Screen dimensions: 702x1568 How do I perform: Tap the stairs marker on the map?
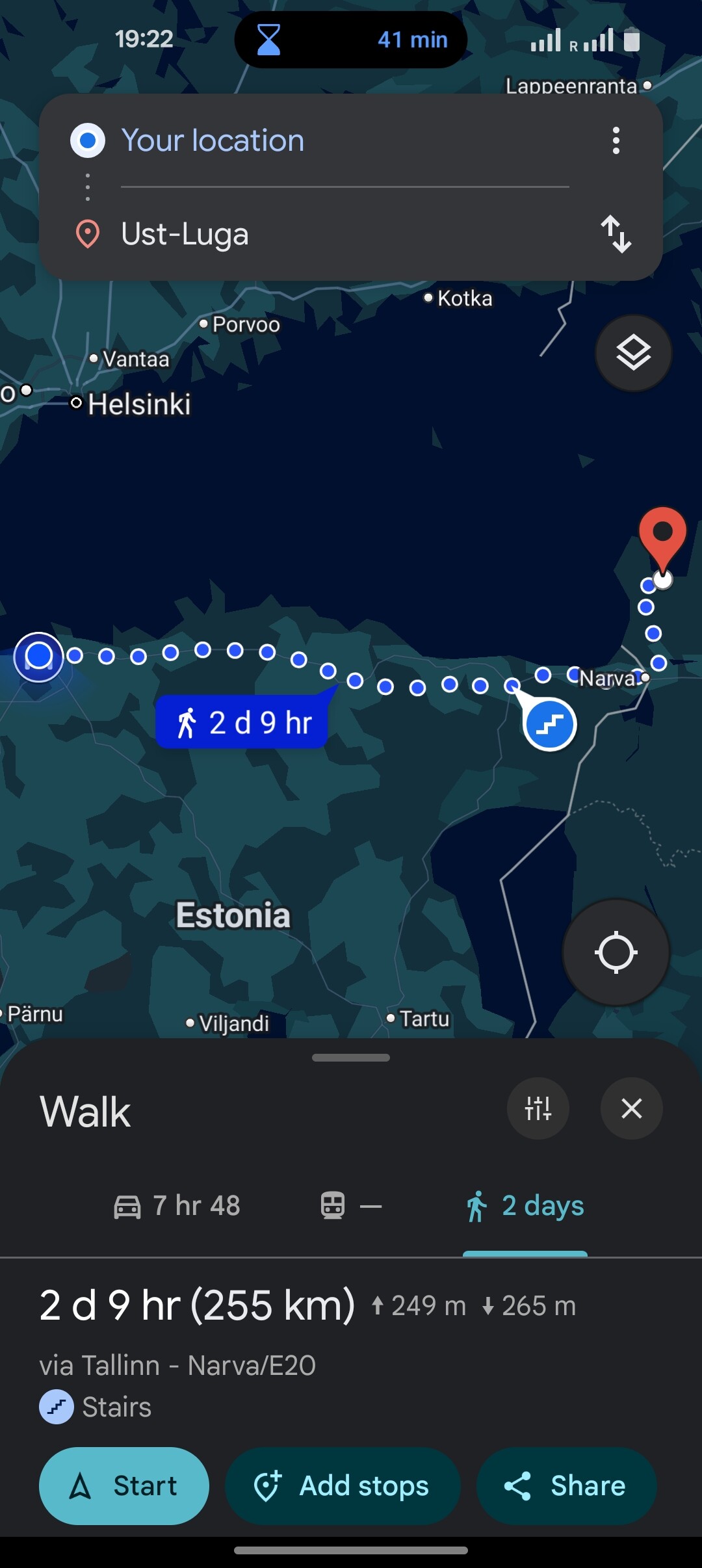point(551,724)
